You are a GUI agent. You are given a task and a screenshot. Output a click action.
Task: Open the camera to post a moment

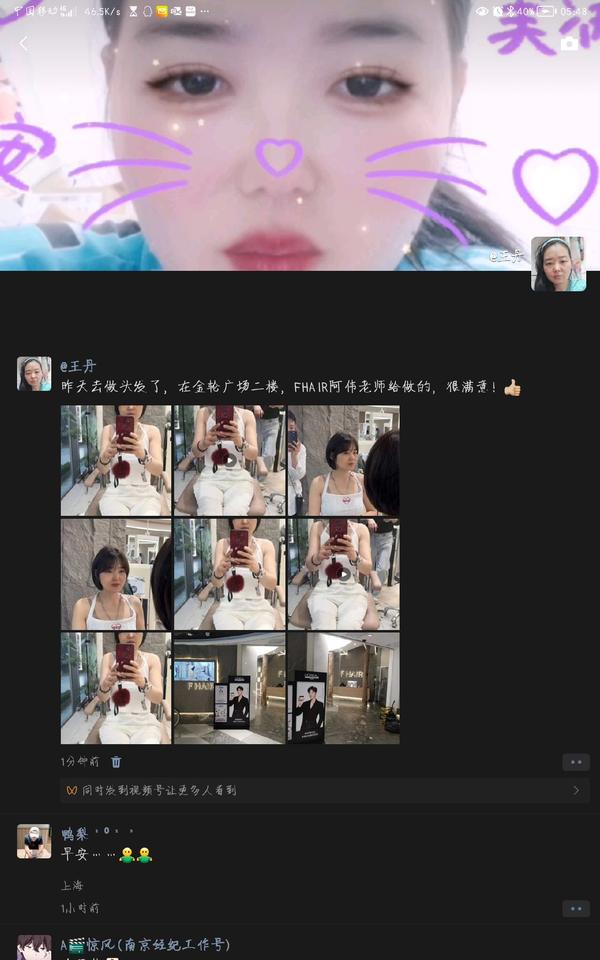point(569,43)
